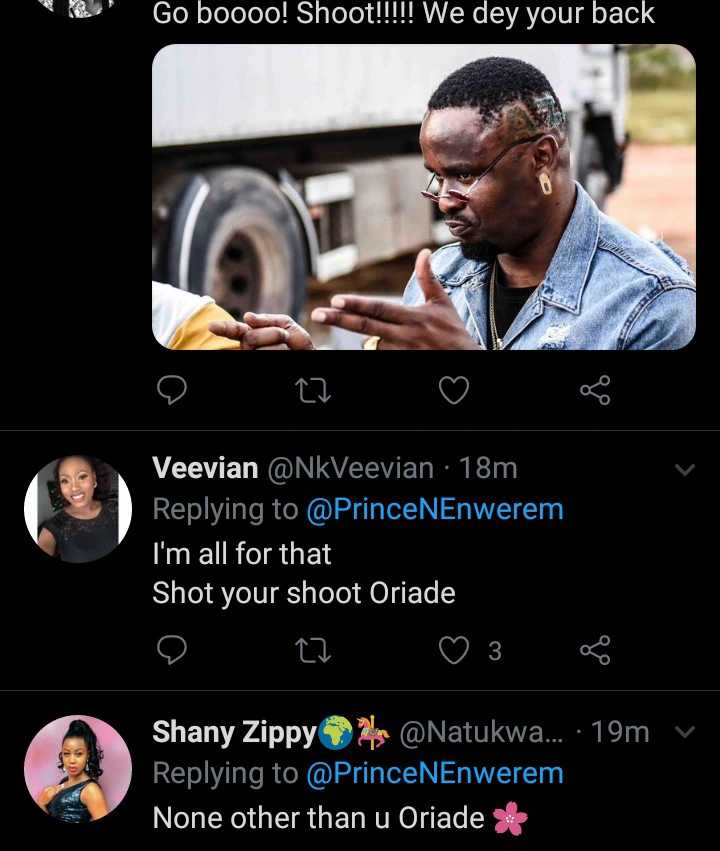Open Shany Zippy's tweet "None other than u Oriade"
This screenshot has height=851, width=720.
click(x=318, y=818)
